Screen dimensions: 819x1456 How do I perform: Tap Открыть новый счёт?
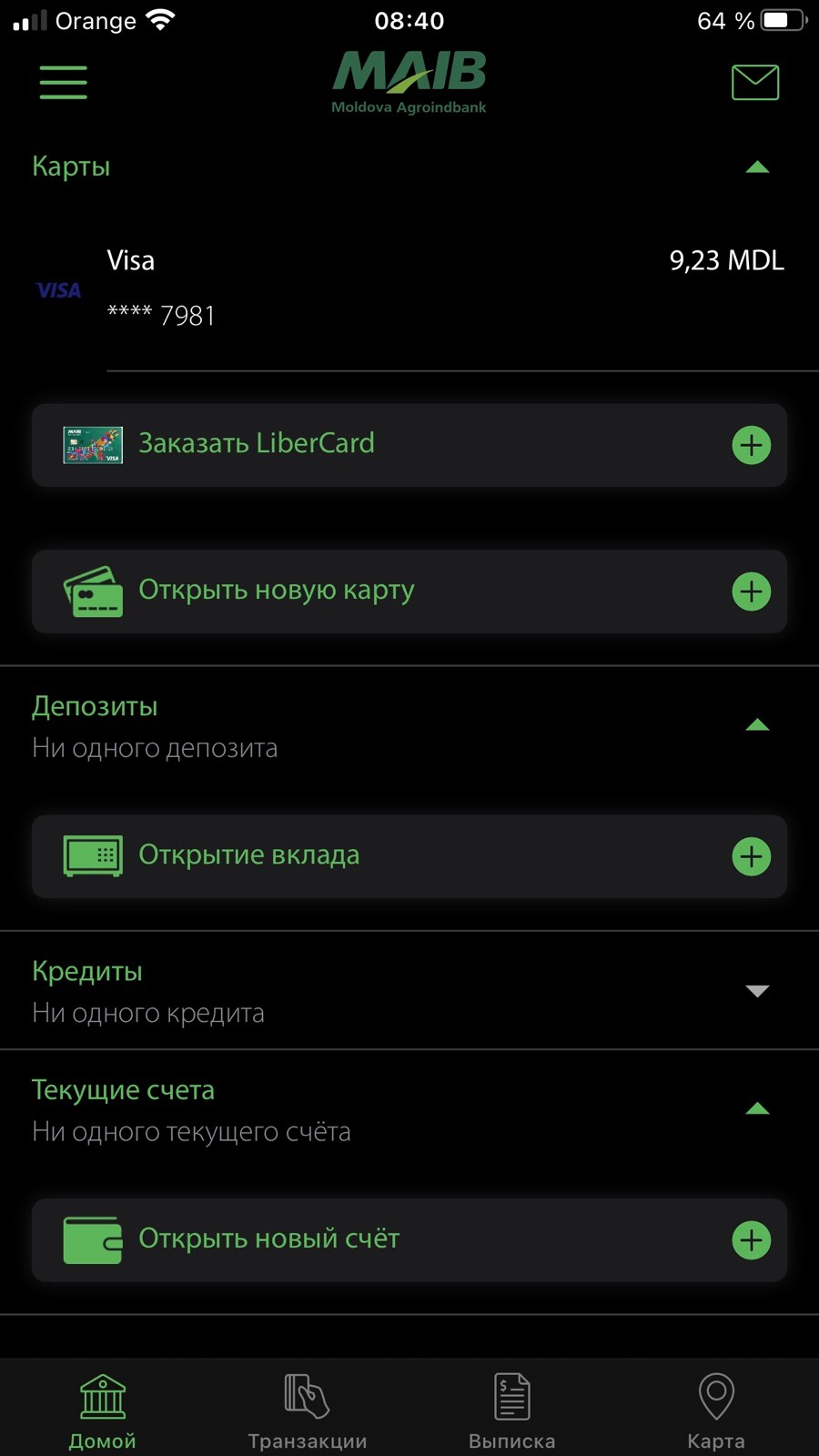[409, 1240]
